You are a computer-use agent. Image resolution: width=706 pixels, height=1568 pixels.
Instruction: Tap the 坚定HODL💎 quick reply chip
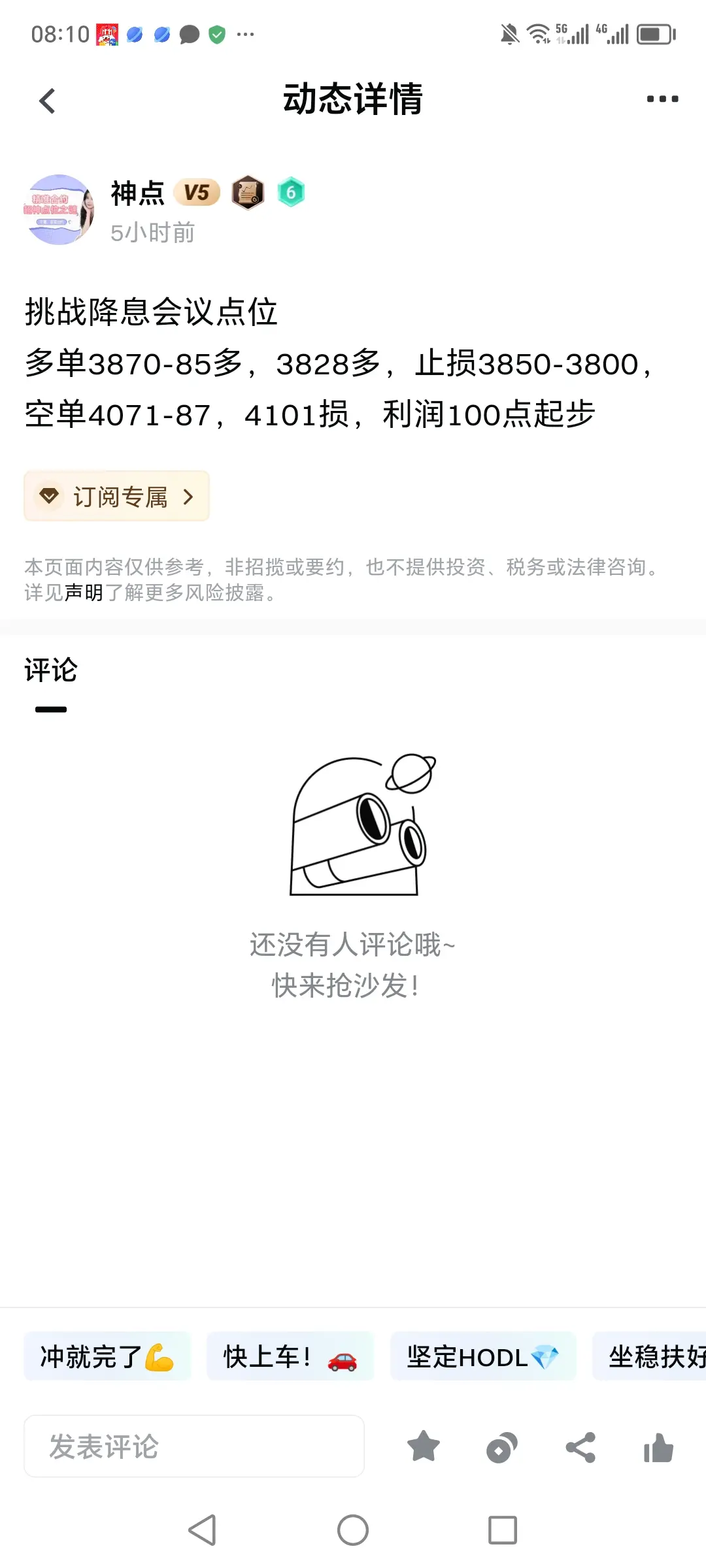pyautogui.click(x=482, y=1356)
